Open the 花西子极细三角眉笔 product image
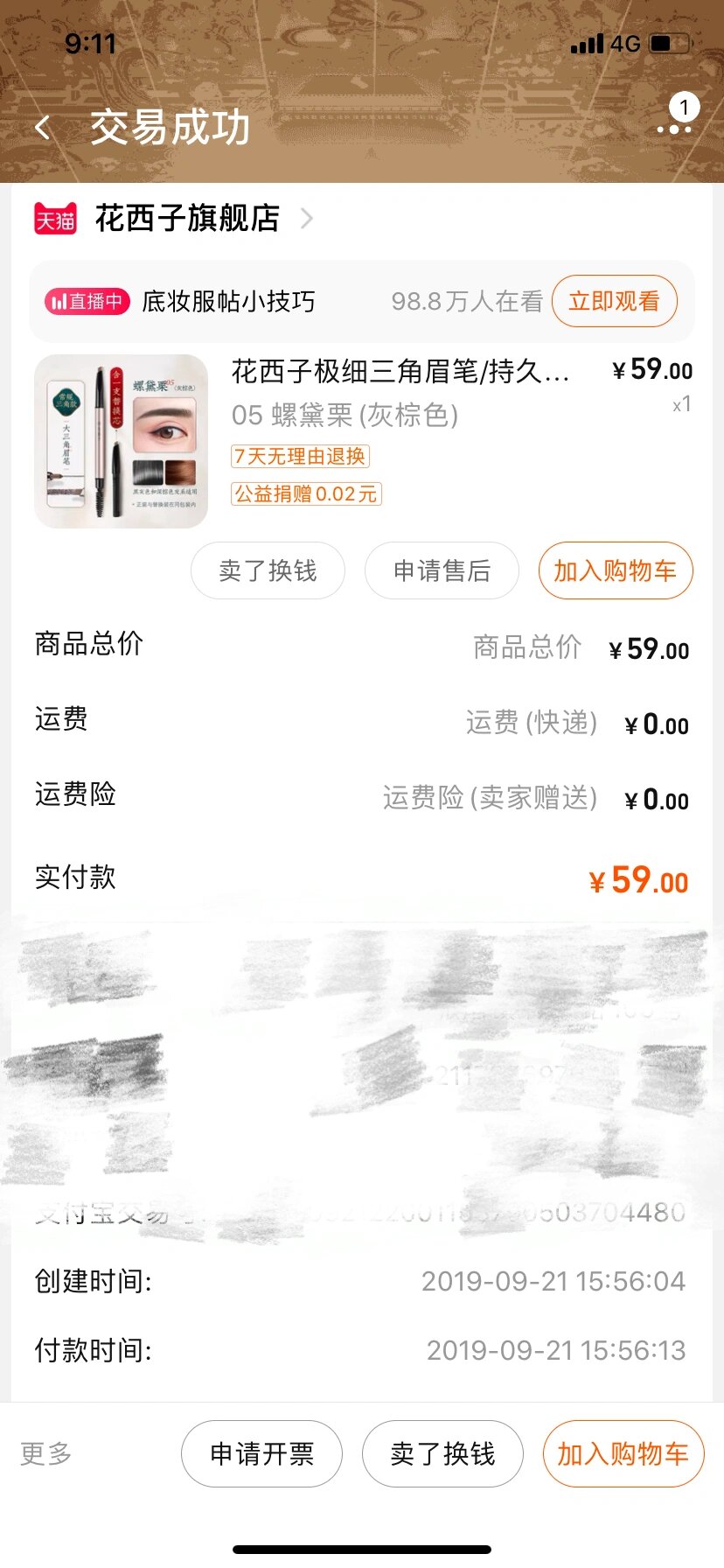 point(122,441)
